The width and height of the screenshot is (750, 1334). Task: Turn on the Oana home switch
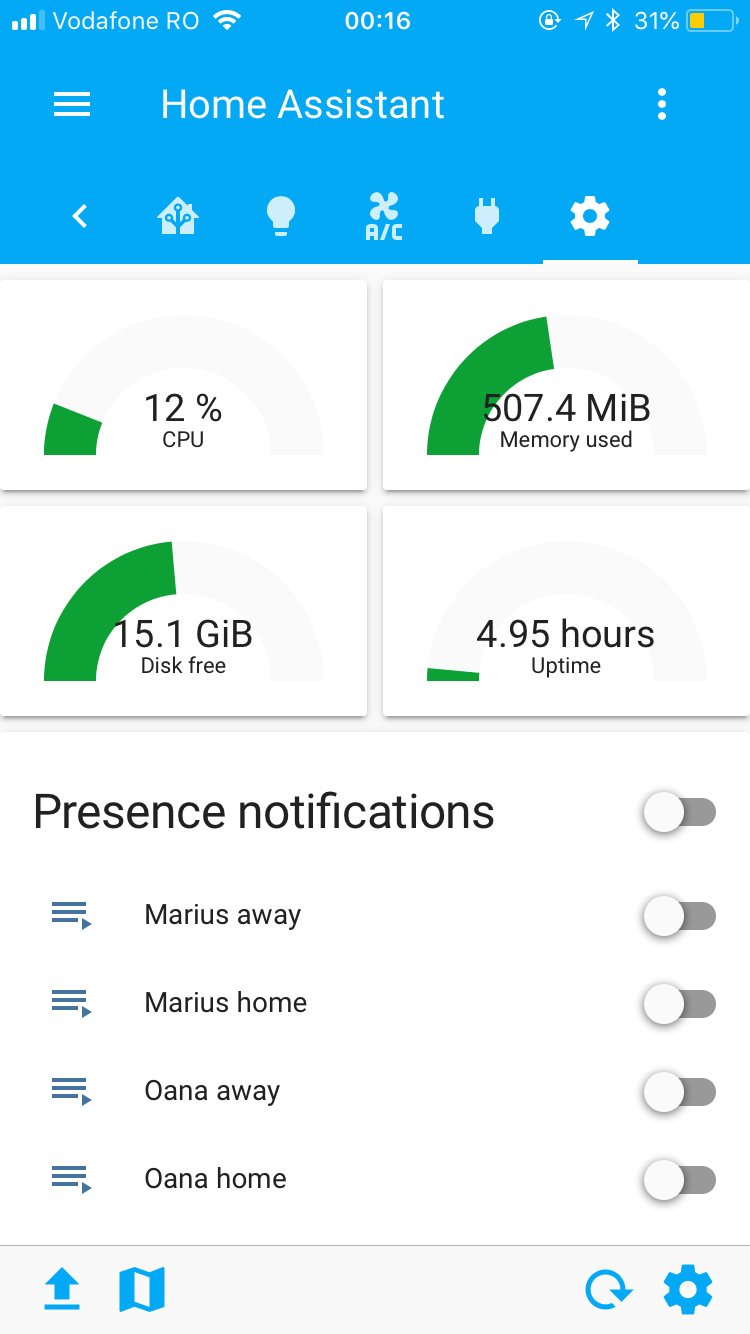(x=680, y=1179)
